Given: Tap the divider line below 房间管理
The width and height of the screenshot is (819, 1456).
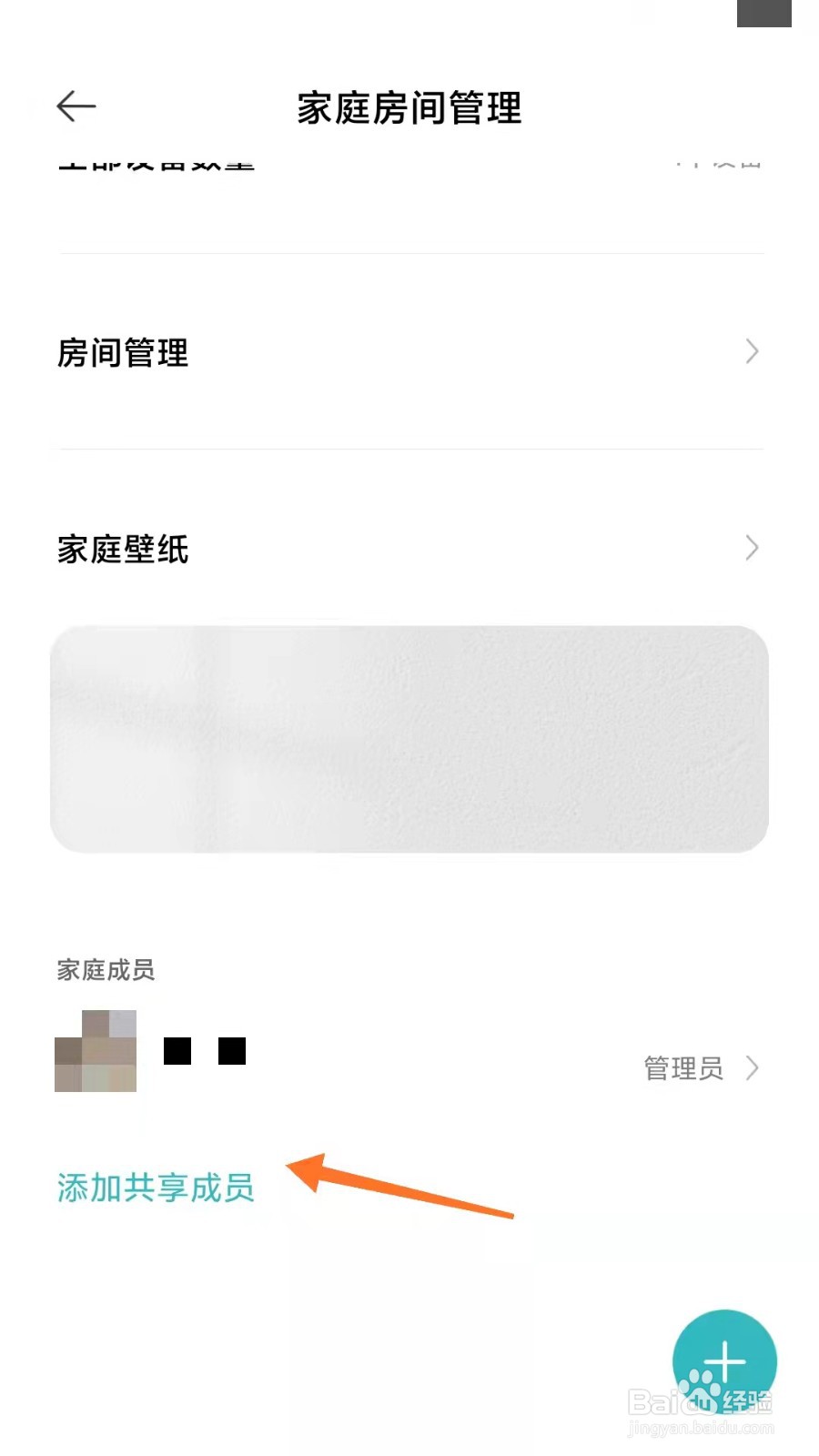Looking at the screenshot, I should 409,447.
